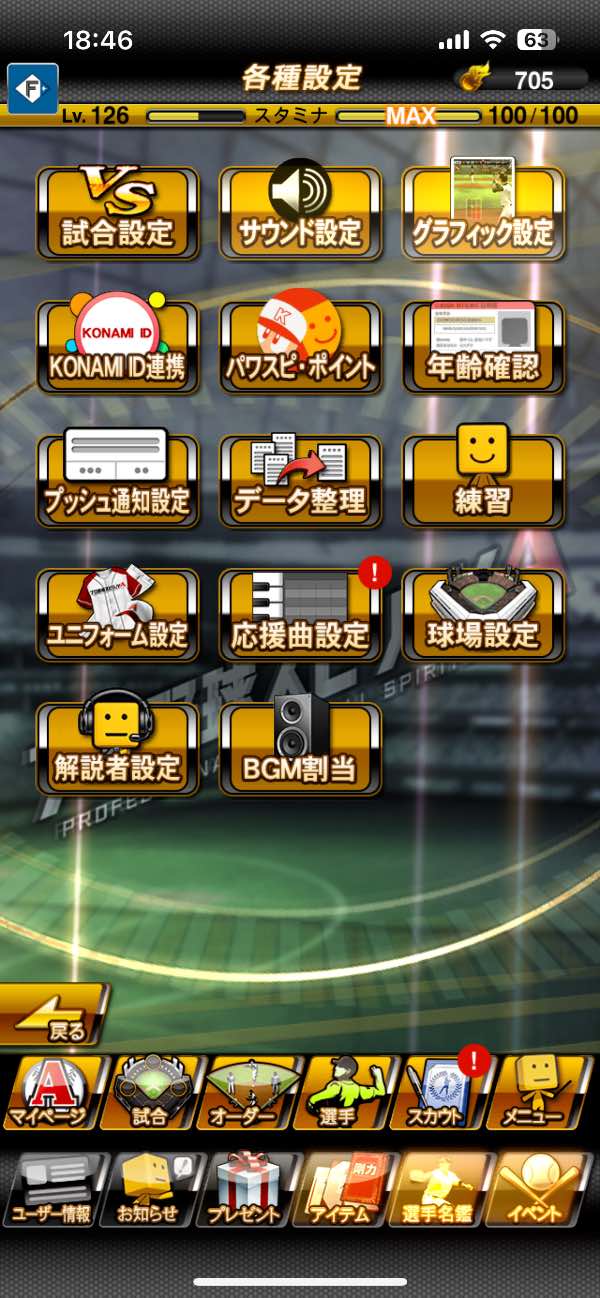
Task: Start 練習 practice mode
Action: (x=483, y=481)
